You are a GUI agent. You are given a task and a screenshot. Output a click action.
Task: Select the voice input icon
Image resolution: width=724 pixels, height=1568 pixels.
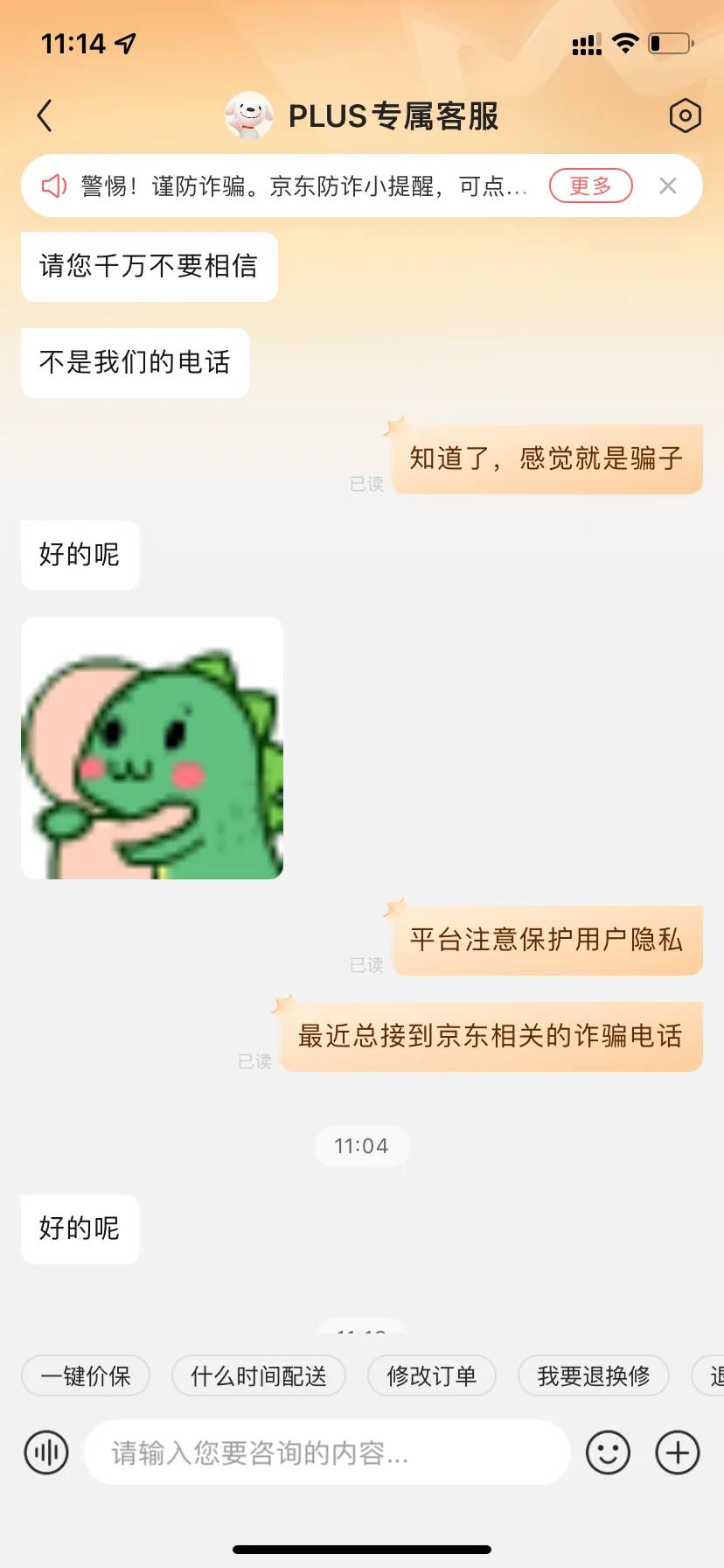click(45, 1452)
